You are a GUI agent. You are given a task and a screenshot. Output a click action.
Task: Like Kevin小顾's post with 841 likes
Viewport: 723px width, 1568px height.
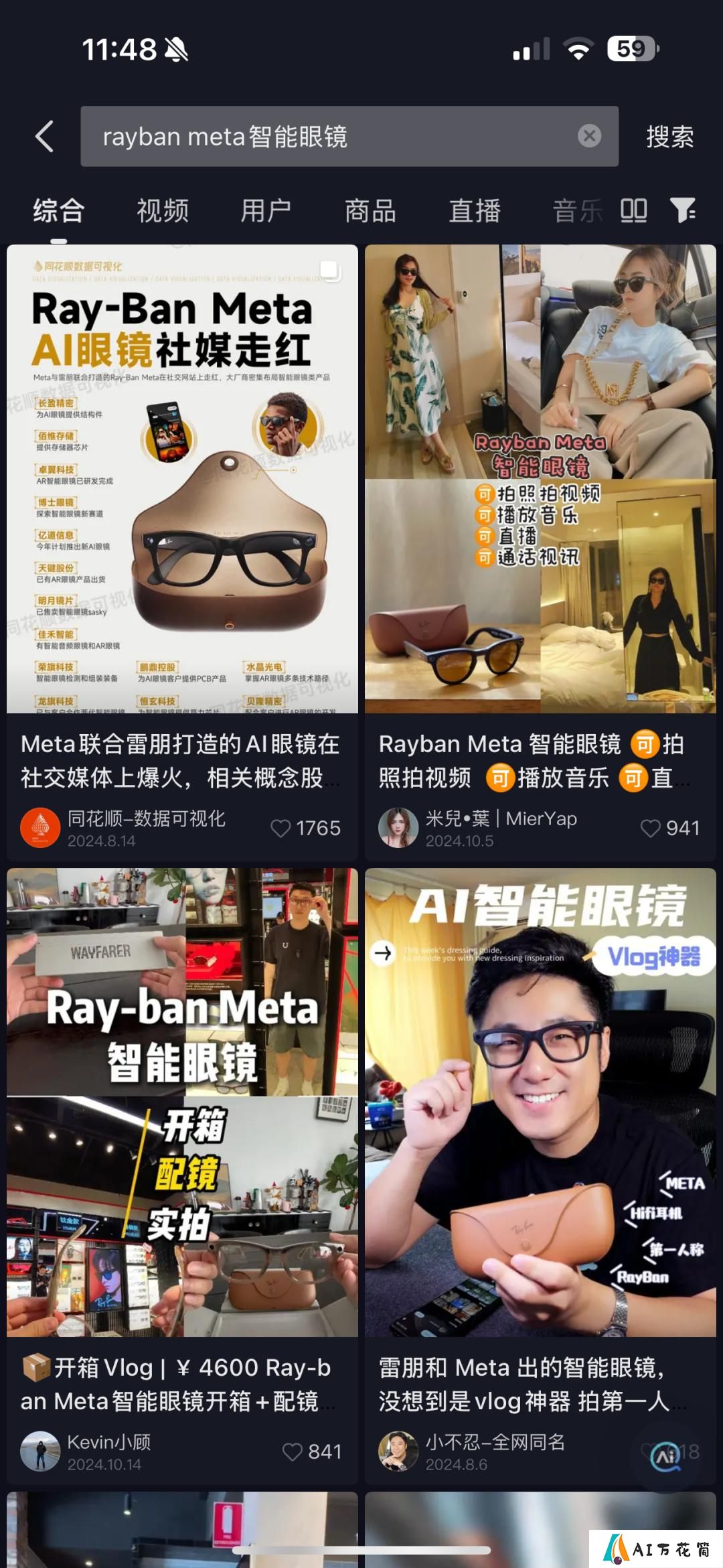click(x=293, y=1451)
